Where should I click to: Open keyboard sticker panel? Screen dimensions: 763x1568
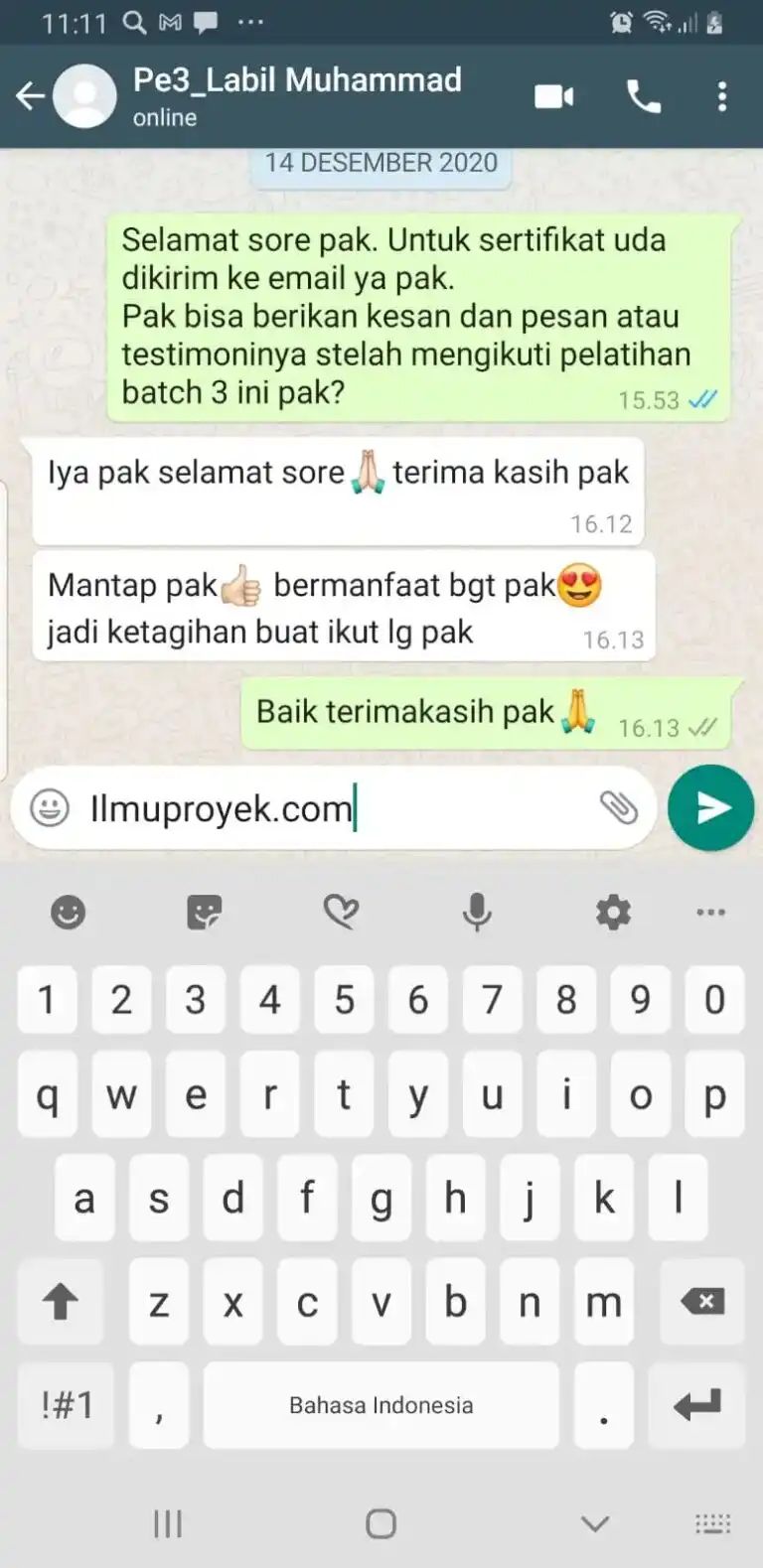(205, 912)
